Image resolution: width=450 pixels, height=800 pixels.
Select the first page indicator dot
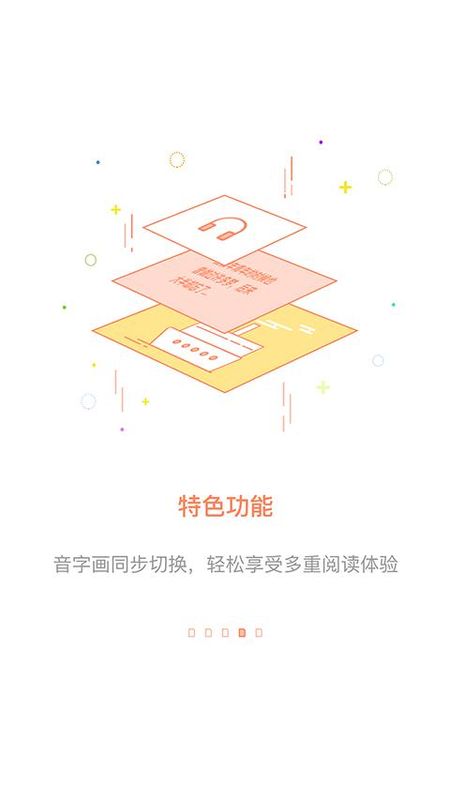[x=191, y=633]
